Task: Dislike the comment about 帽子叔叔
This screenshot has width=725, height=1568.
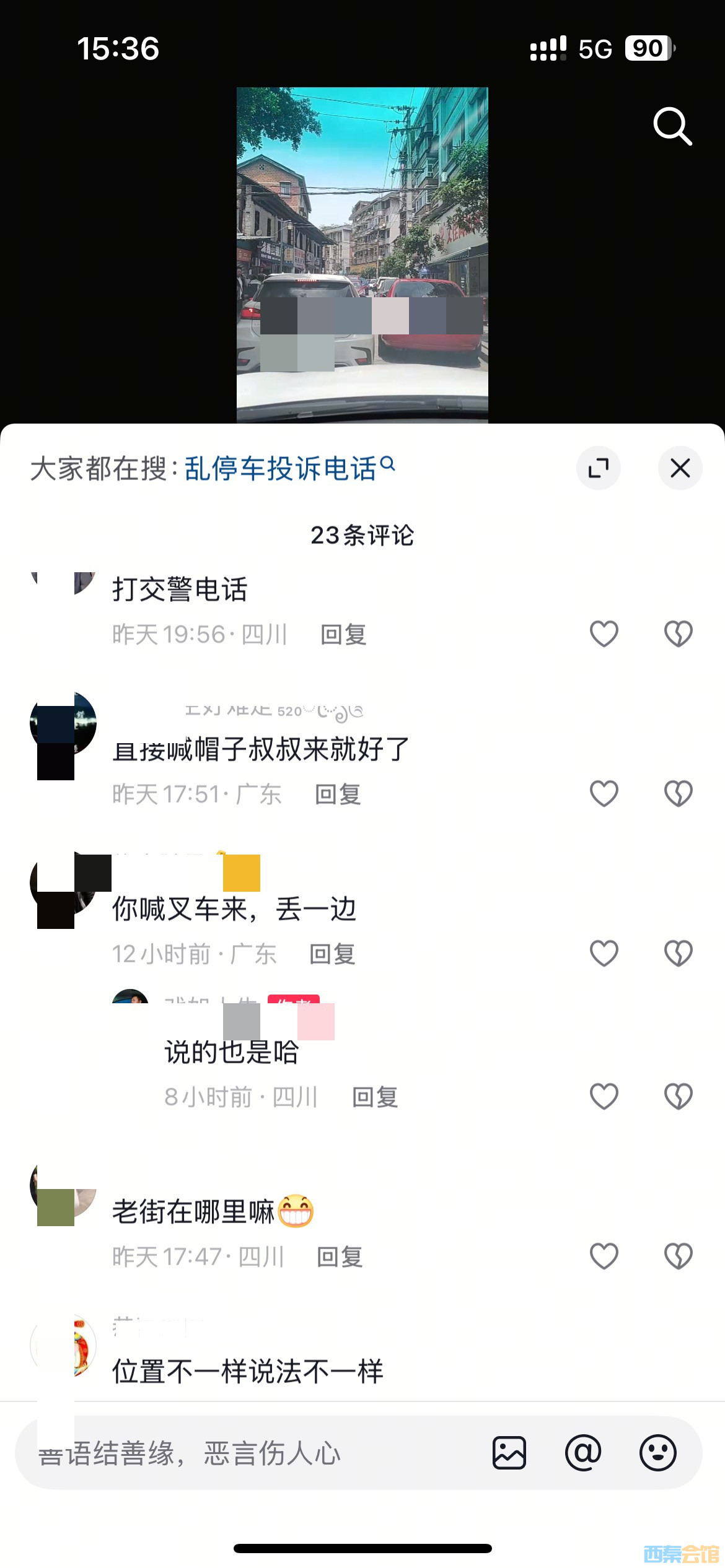Action: click(678, 793)
